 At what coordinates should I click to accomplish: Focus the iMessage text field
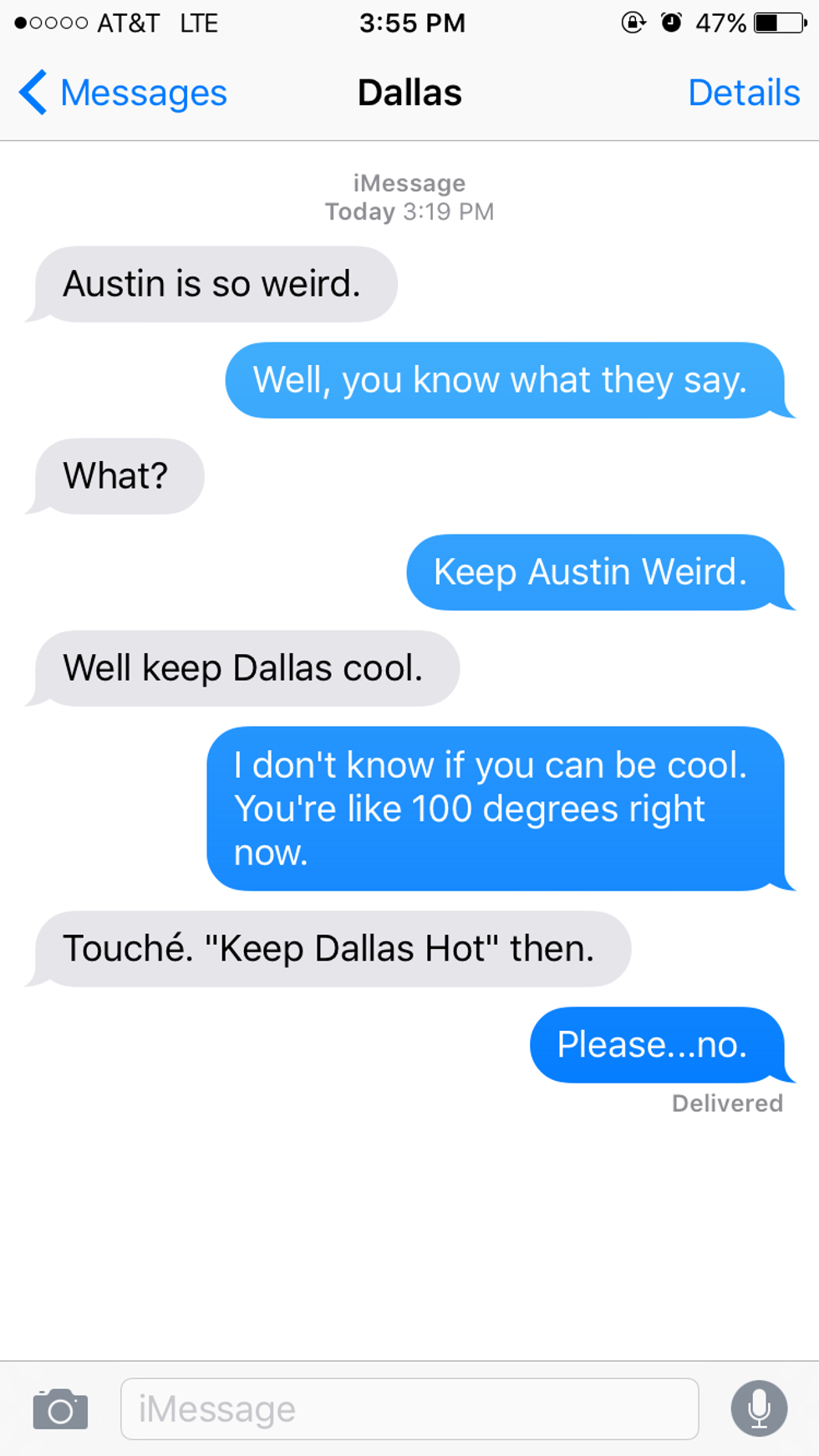click(409, 1409)
